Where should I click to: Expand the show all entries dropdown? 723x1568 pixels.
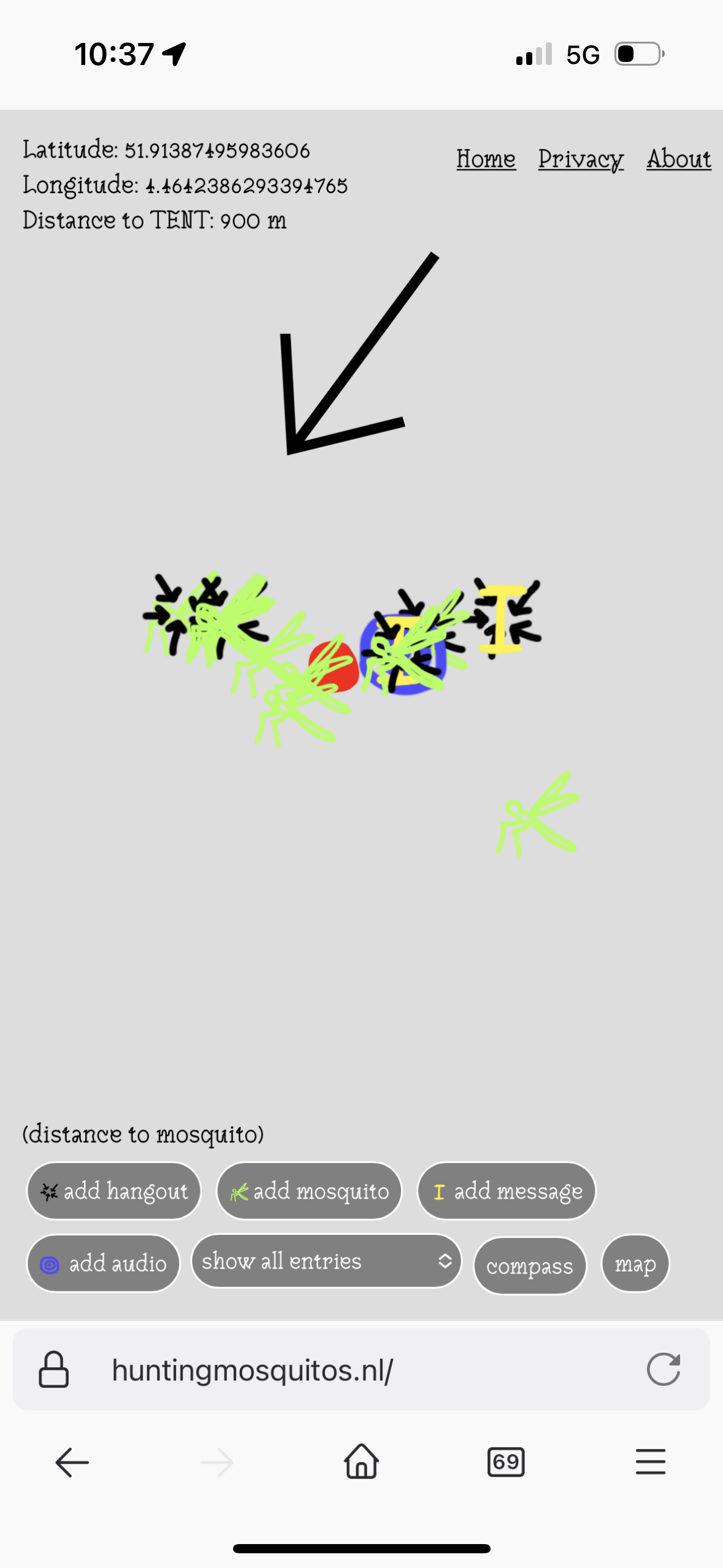tap(326, 1261)
